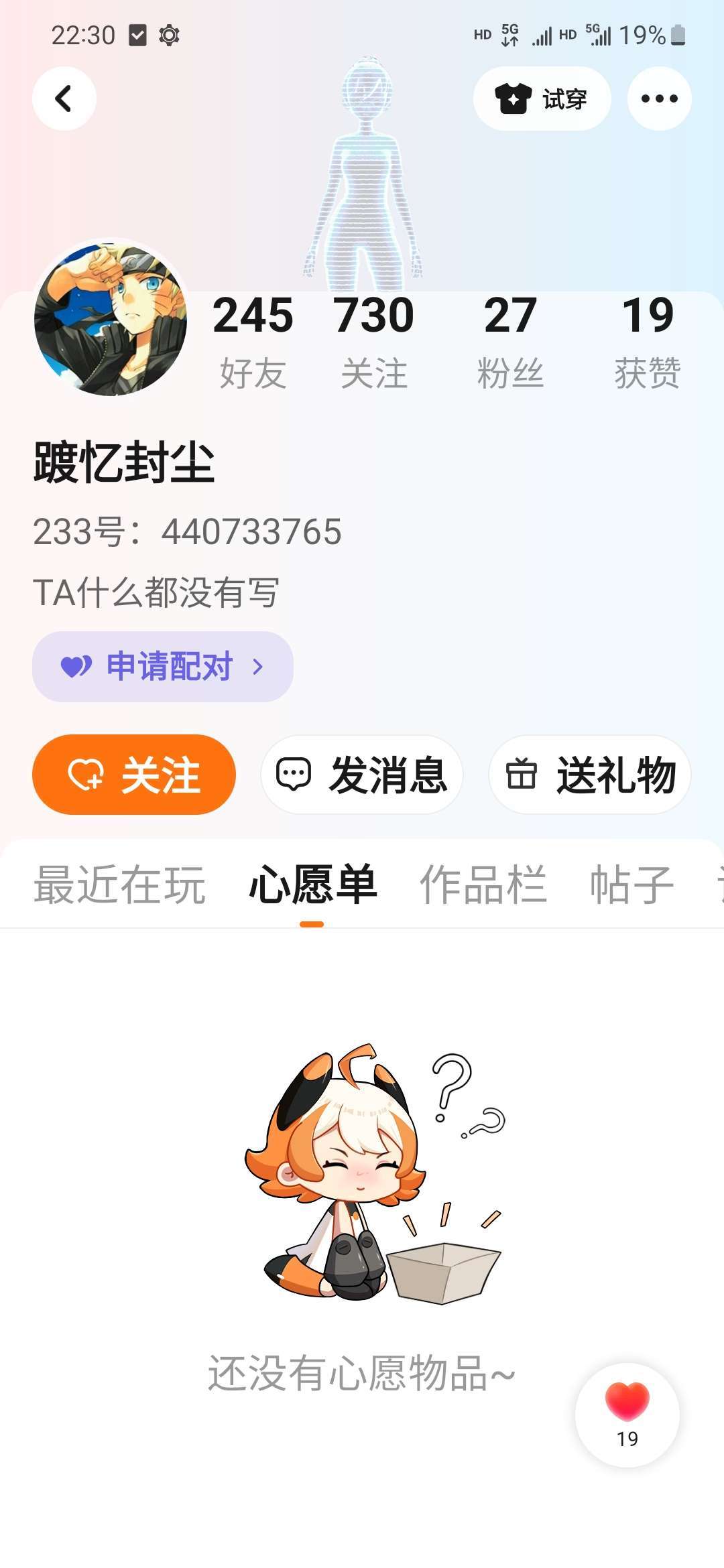View the 245 好友 friends list
724x1568 pixels.
[253, 342]
